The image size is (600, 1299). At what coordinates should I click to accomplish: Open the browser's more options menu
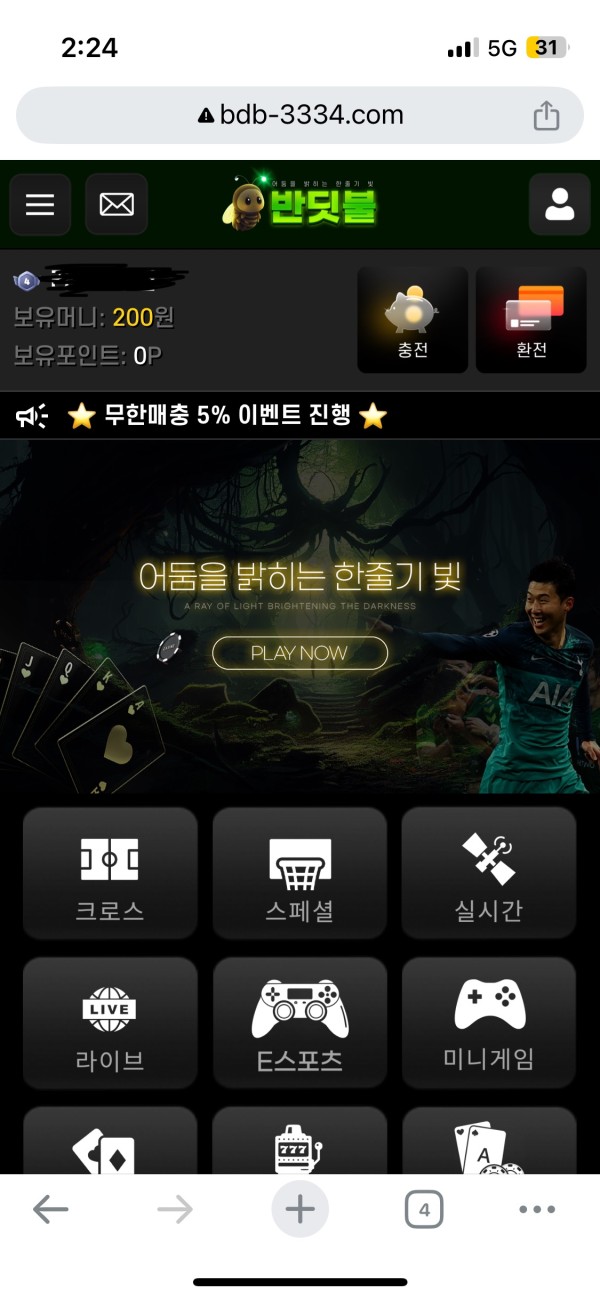537,1210
